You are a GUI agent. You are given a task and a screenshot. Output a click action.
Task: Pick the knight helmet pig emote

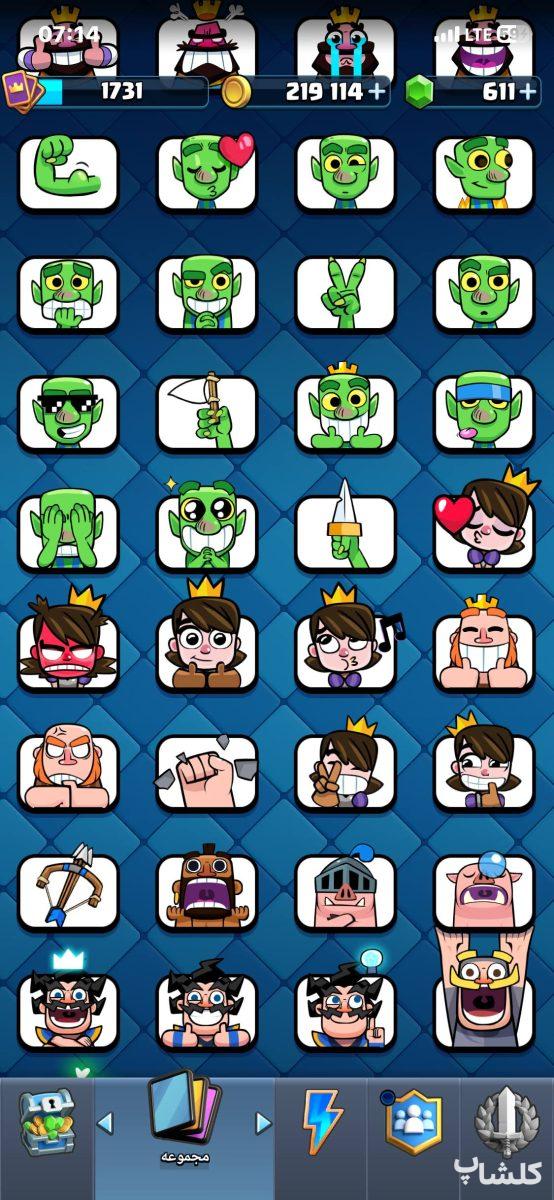pyautogui.click(x=345, y=890)
